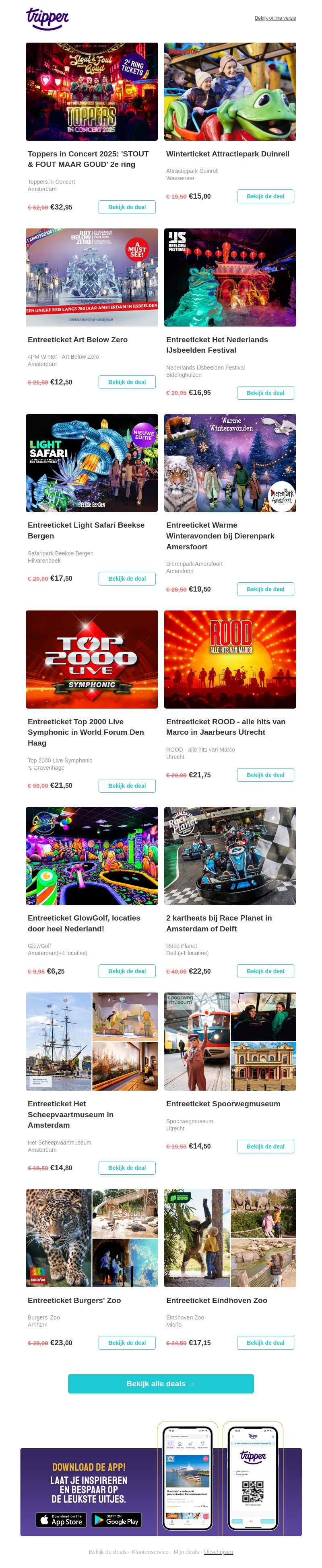Open the ROOD hits van Marco deal
This screenshot has width=322, height=1568.
265,775
